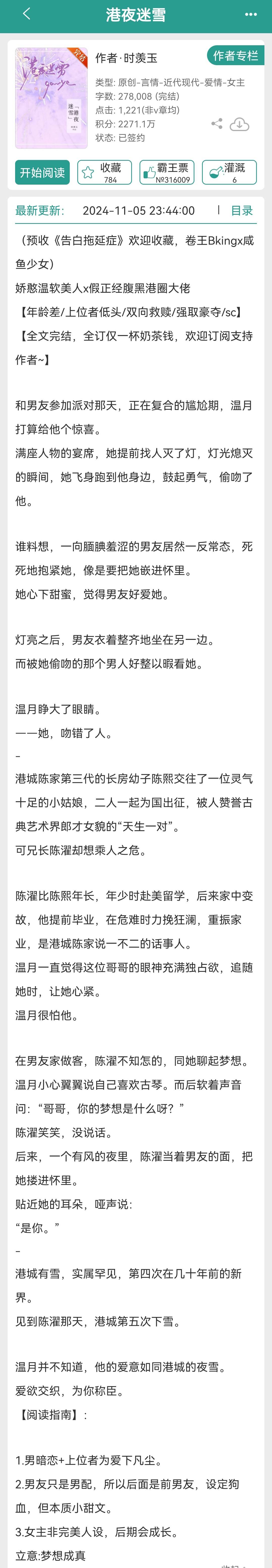Open the 作者专栏 author column
The height and width of the screenshot is (1568, 272).
point(235,56)
